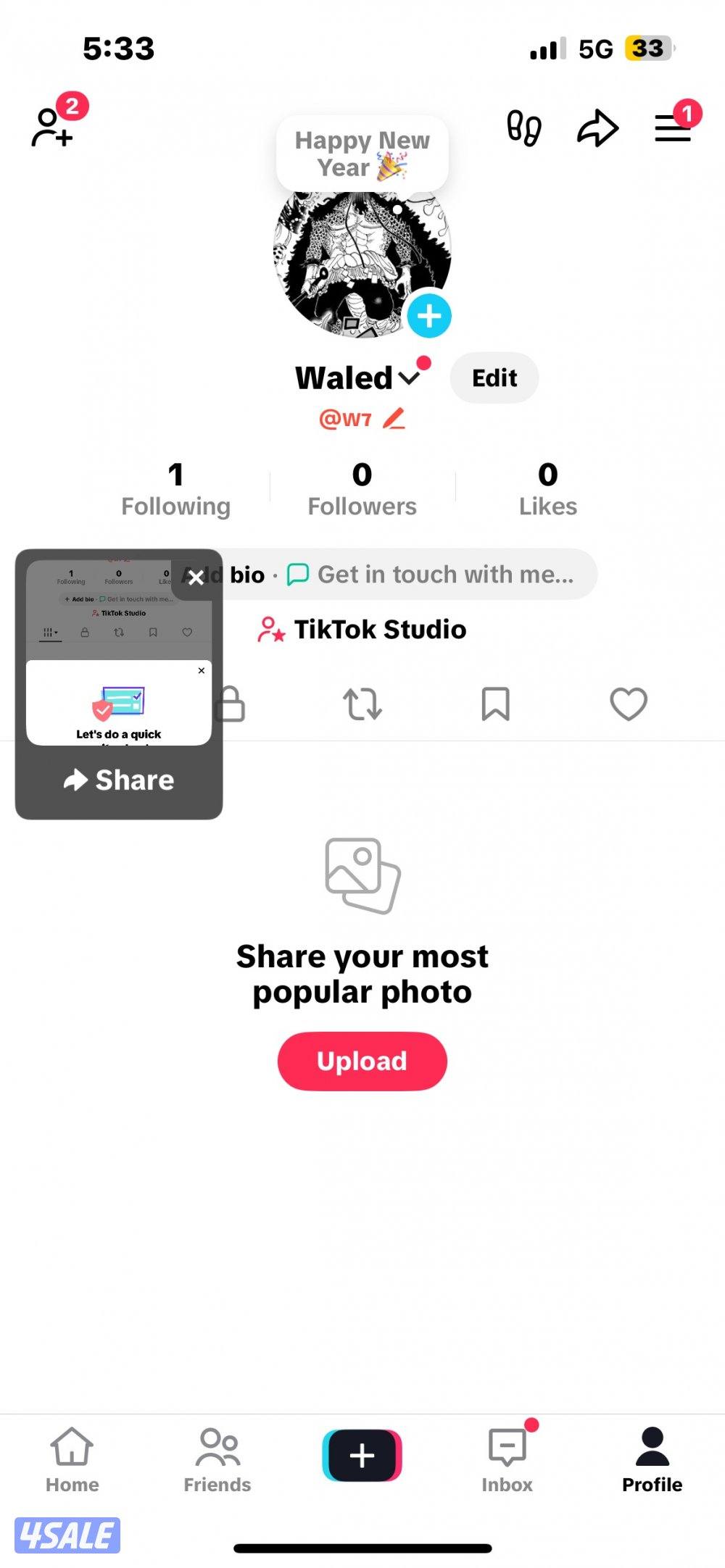Open the hamburger menu
This screenshot has height=1568, width=725.
[x=673, y=129]
